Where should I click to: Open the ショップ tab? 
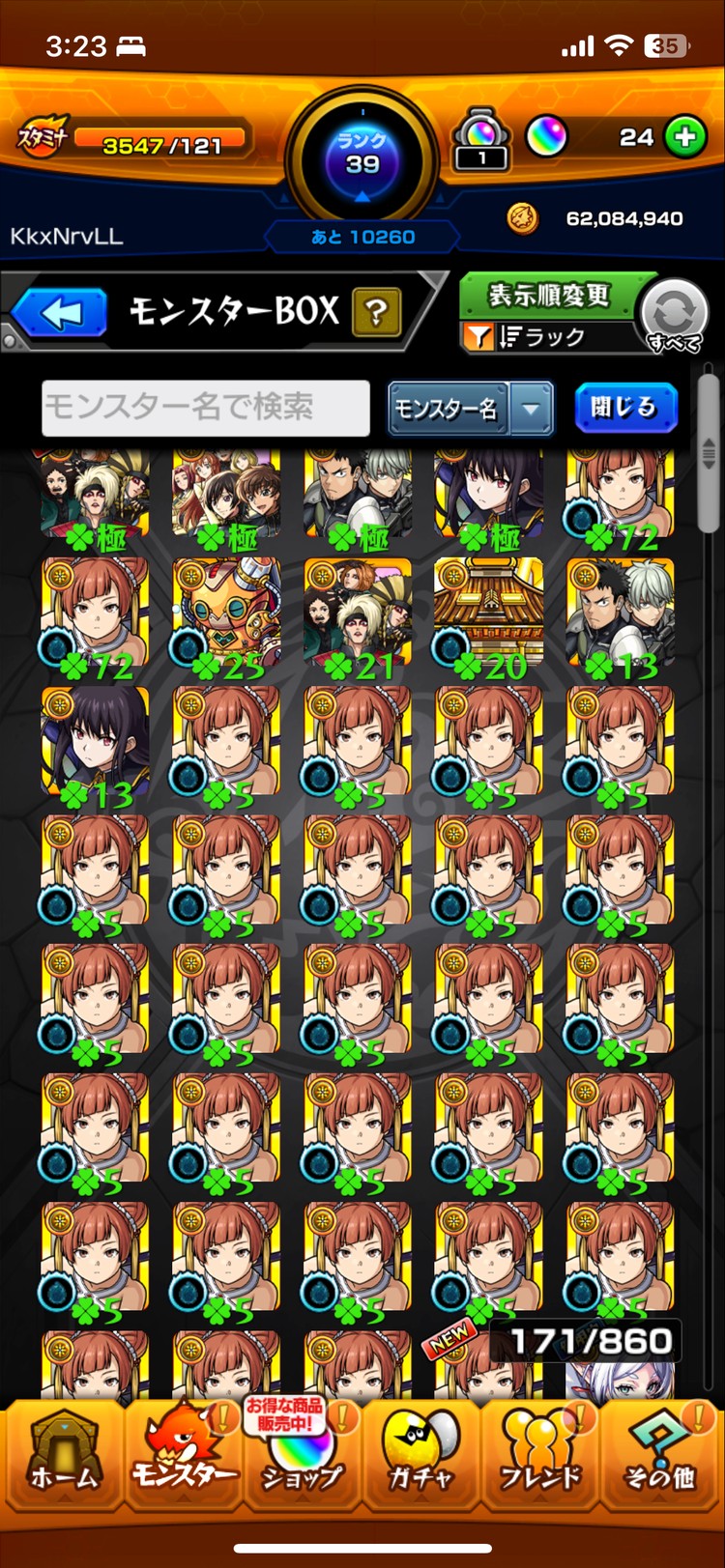(302, 1458)
